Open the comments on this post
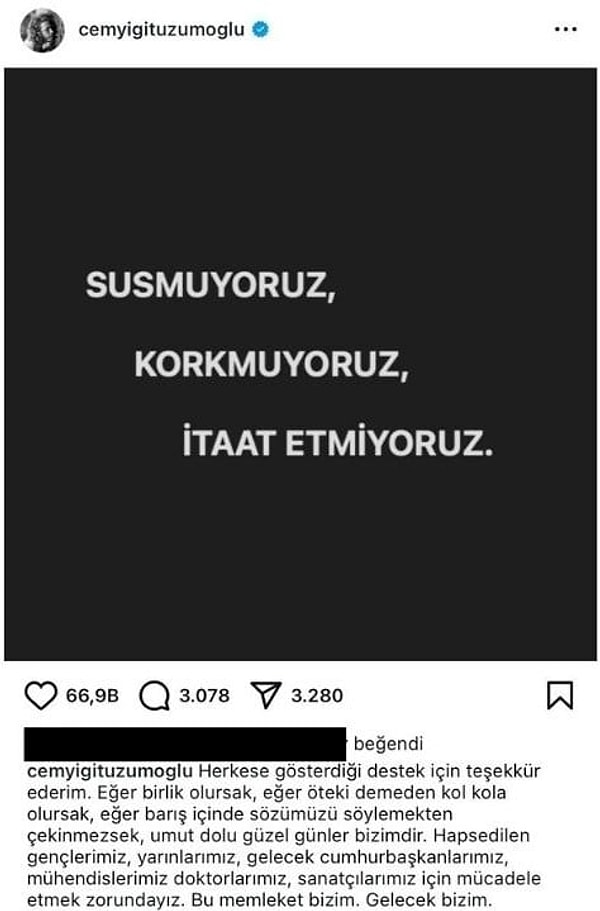This screenshot has height=911, width=600. click(154, 696)
